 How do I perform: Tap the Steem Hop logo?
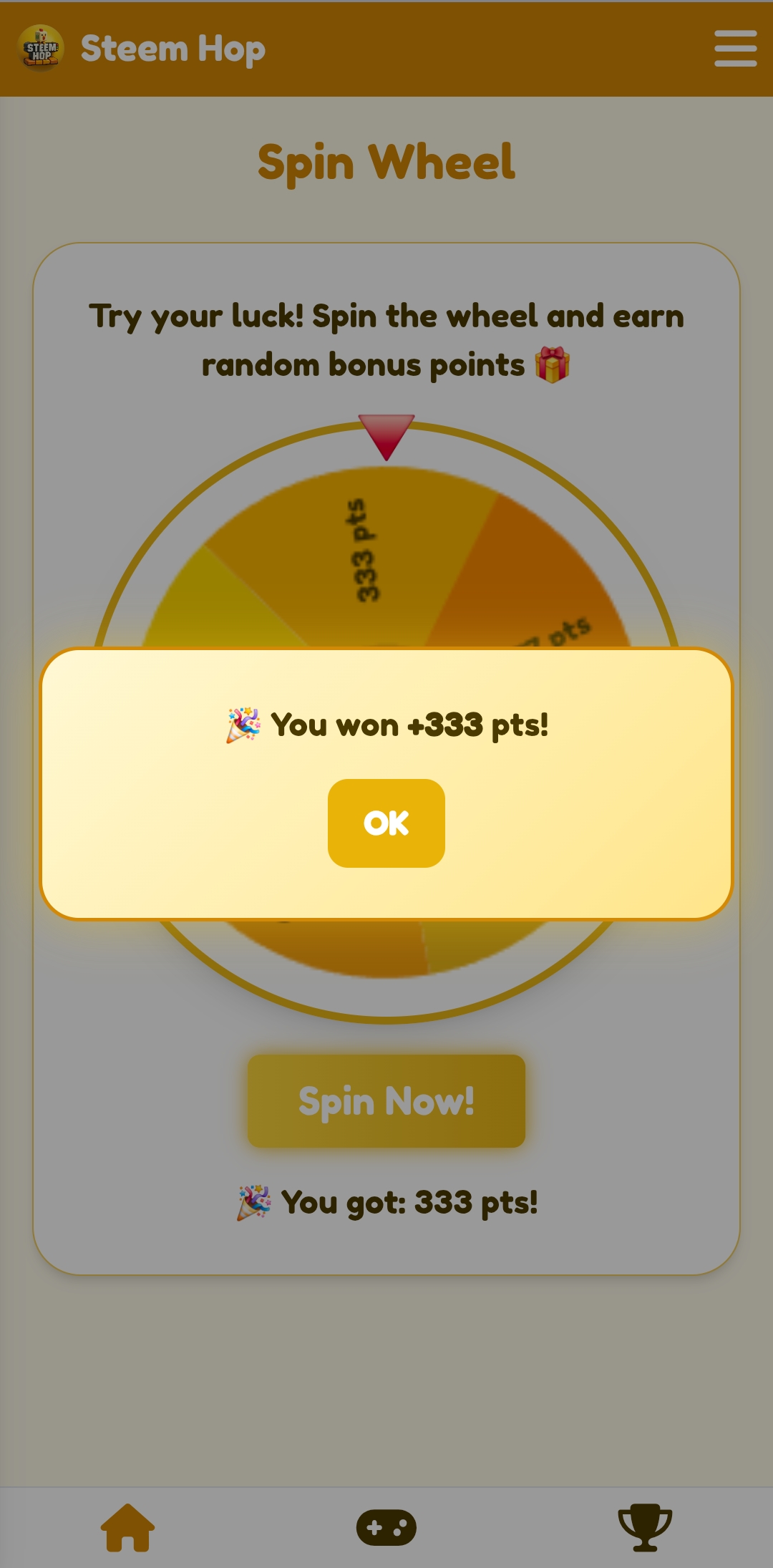coord(41,49)
